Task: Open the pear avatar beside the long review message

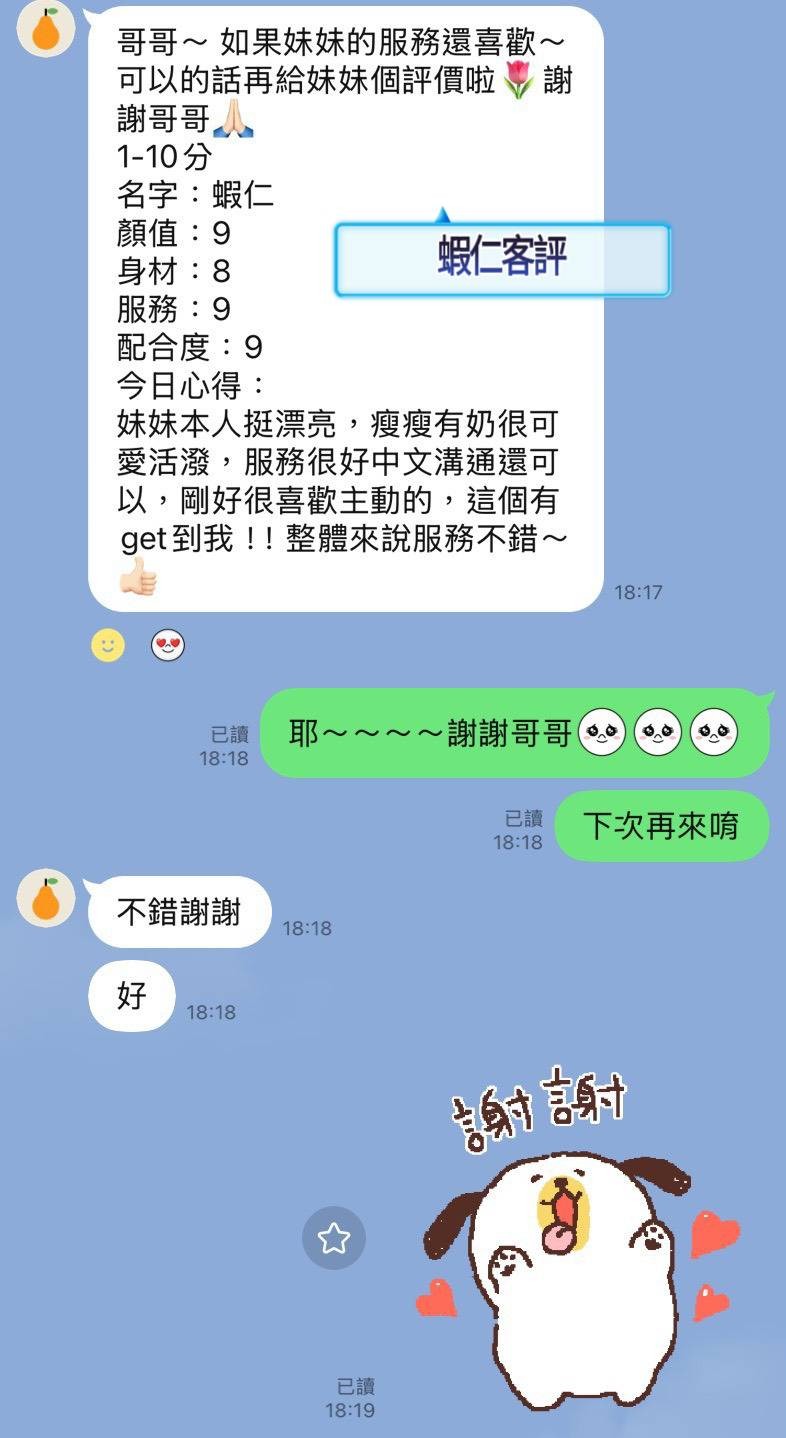Action: coord(46,30)
